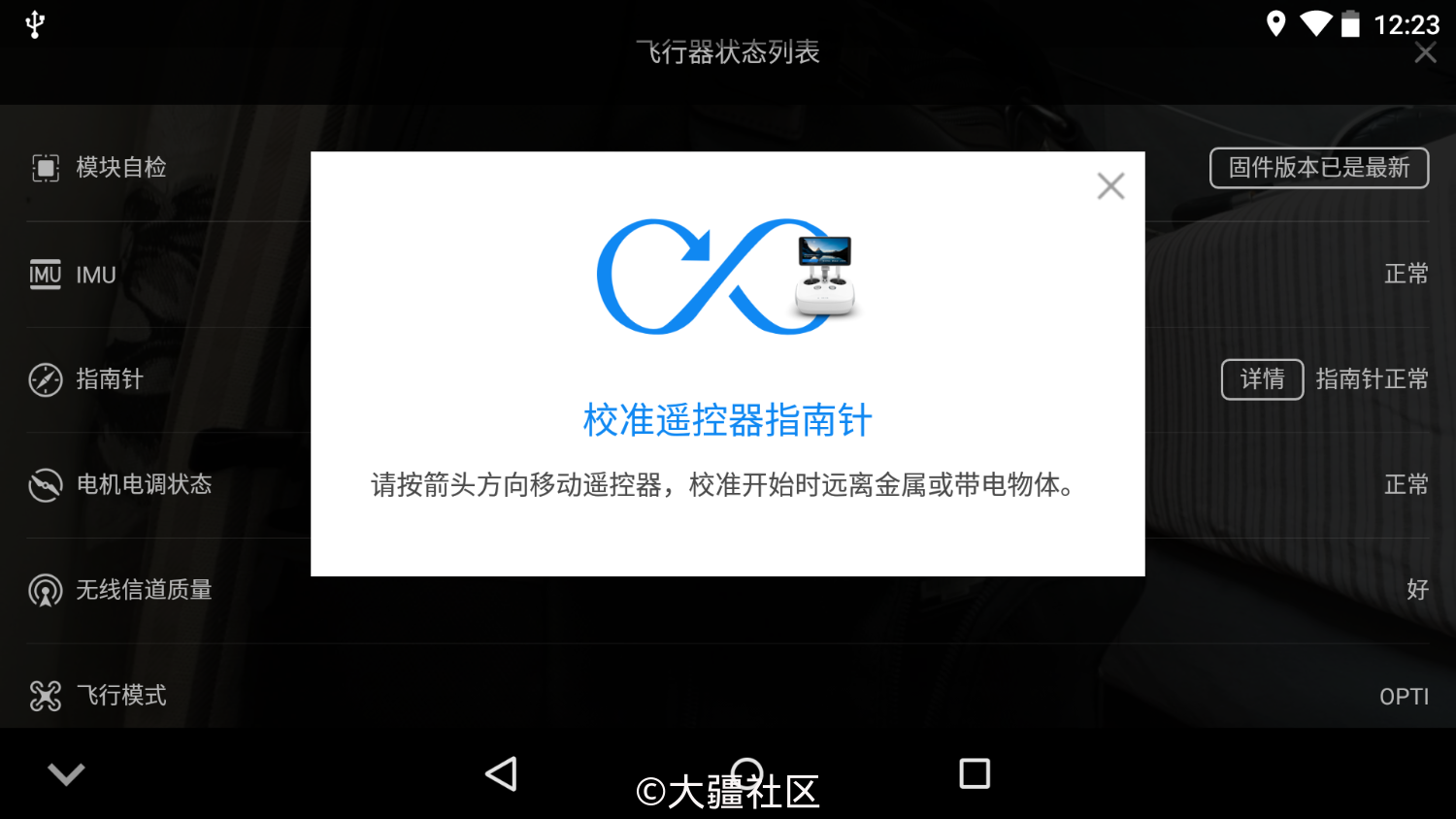Image resolution: width=1456 pixels, height=819 pixels.
Task: Select the motor ESC status row
Action: pos(144,484)
